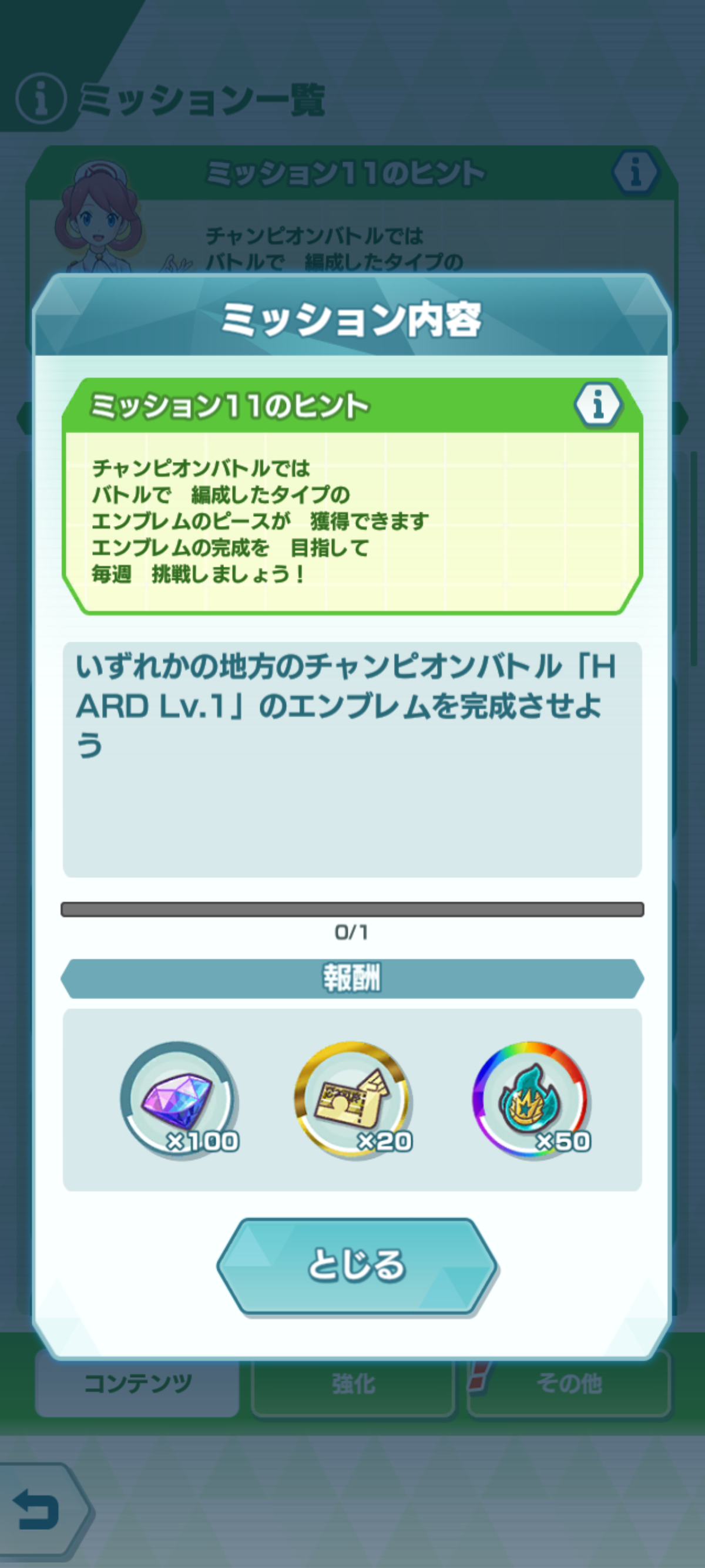Open the info icon on ミッション11のヒント

coord(598,404)
